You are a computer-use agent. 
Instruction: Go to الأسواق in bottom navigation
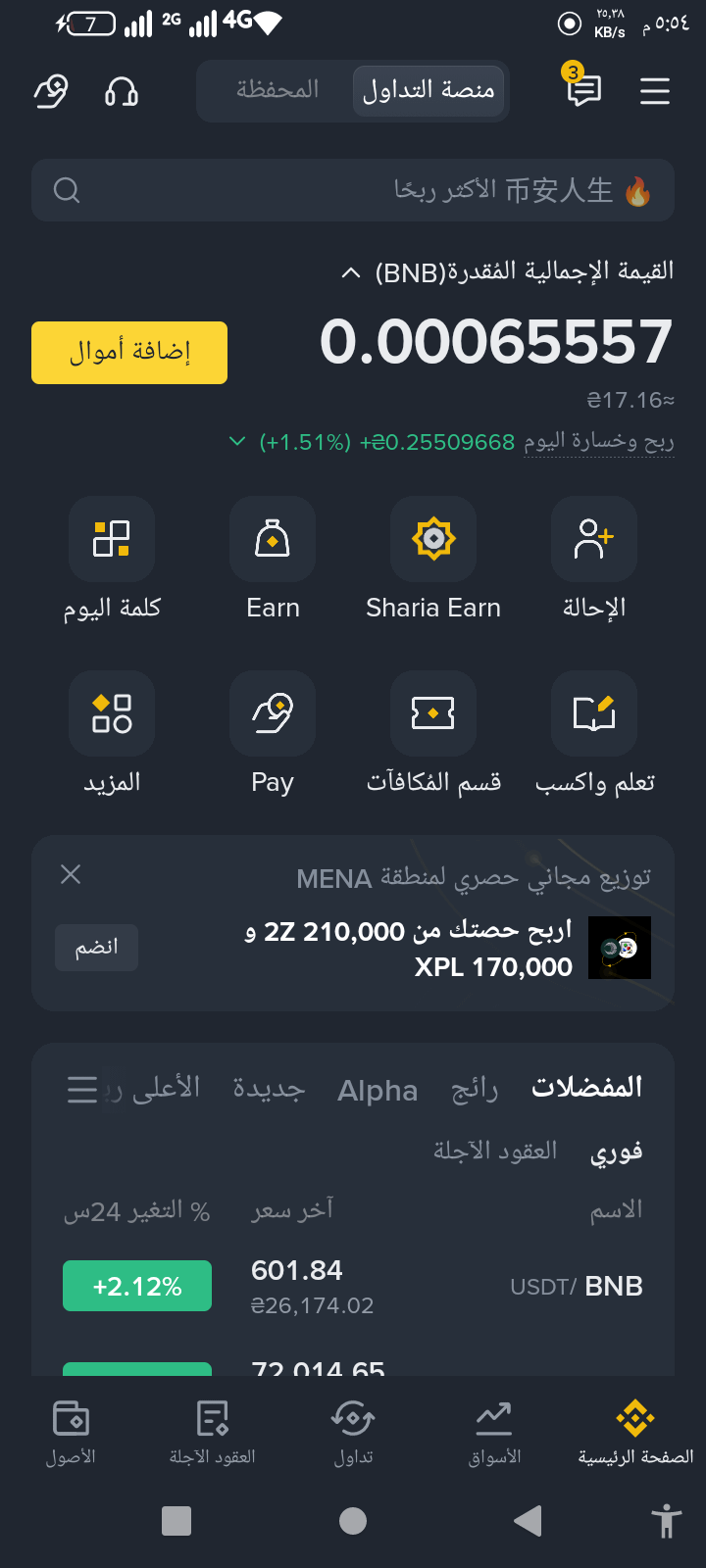pyautogui.click(x=494, y=1433)
